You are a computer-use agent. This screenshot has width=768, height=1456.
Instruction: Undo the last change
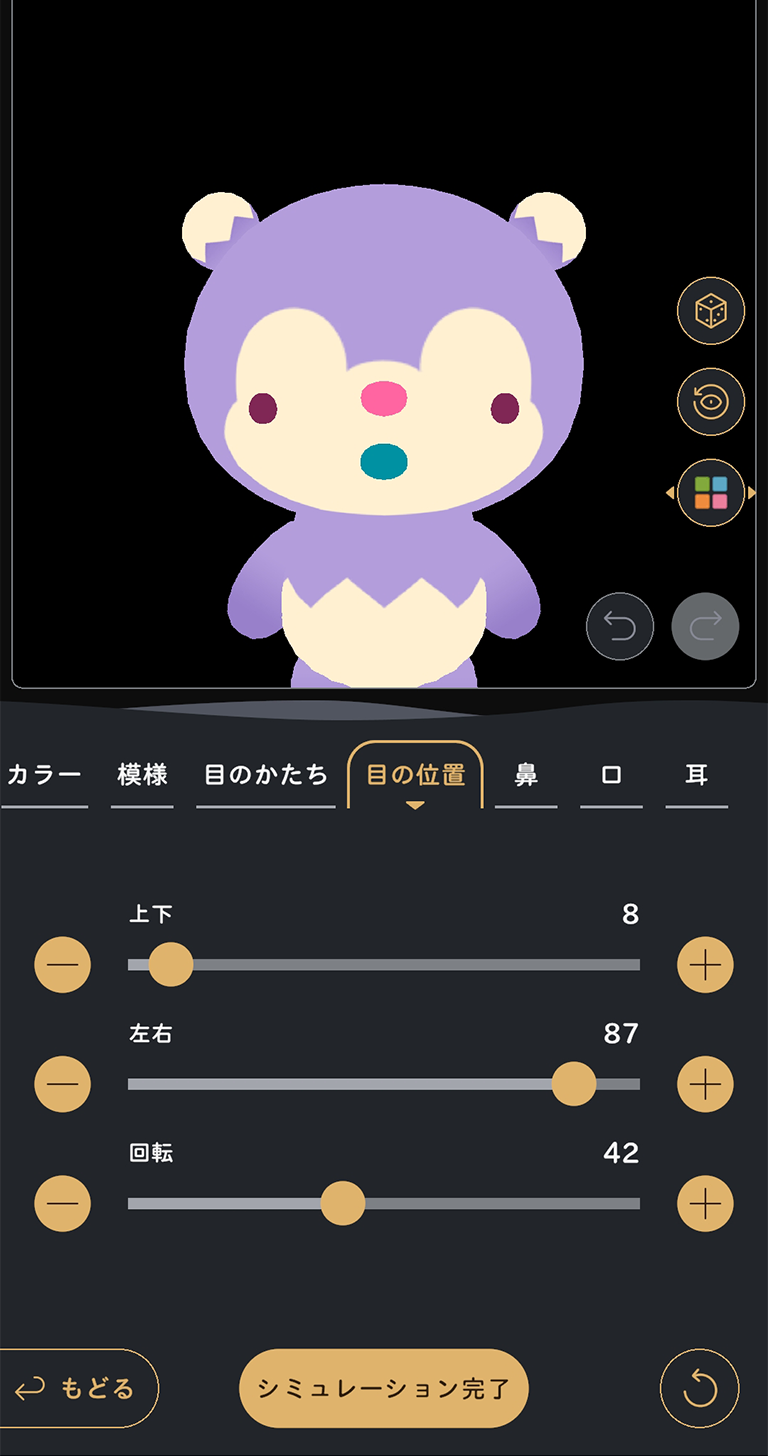(x=620, y=627)
